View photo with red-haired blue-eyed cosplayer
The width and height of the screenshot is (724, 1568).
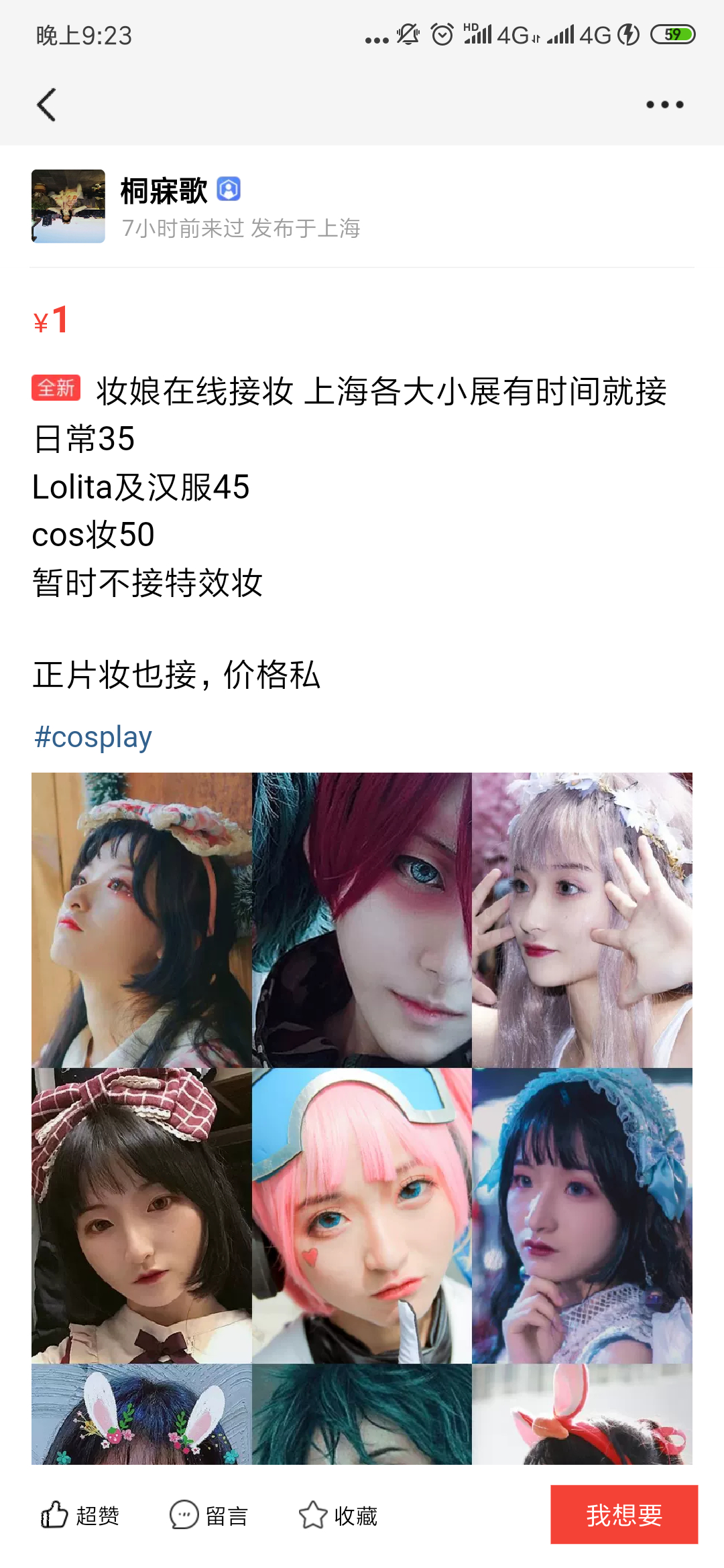pyautogui.click(x=362, y=919)
